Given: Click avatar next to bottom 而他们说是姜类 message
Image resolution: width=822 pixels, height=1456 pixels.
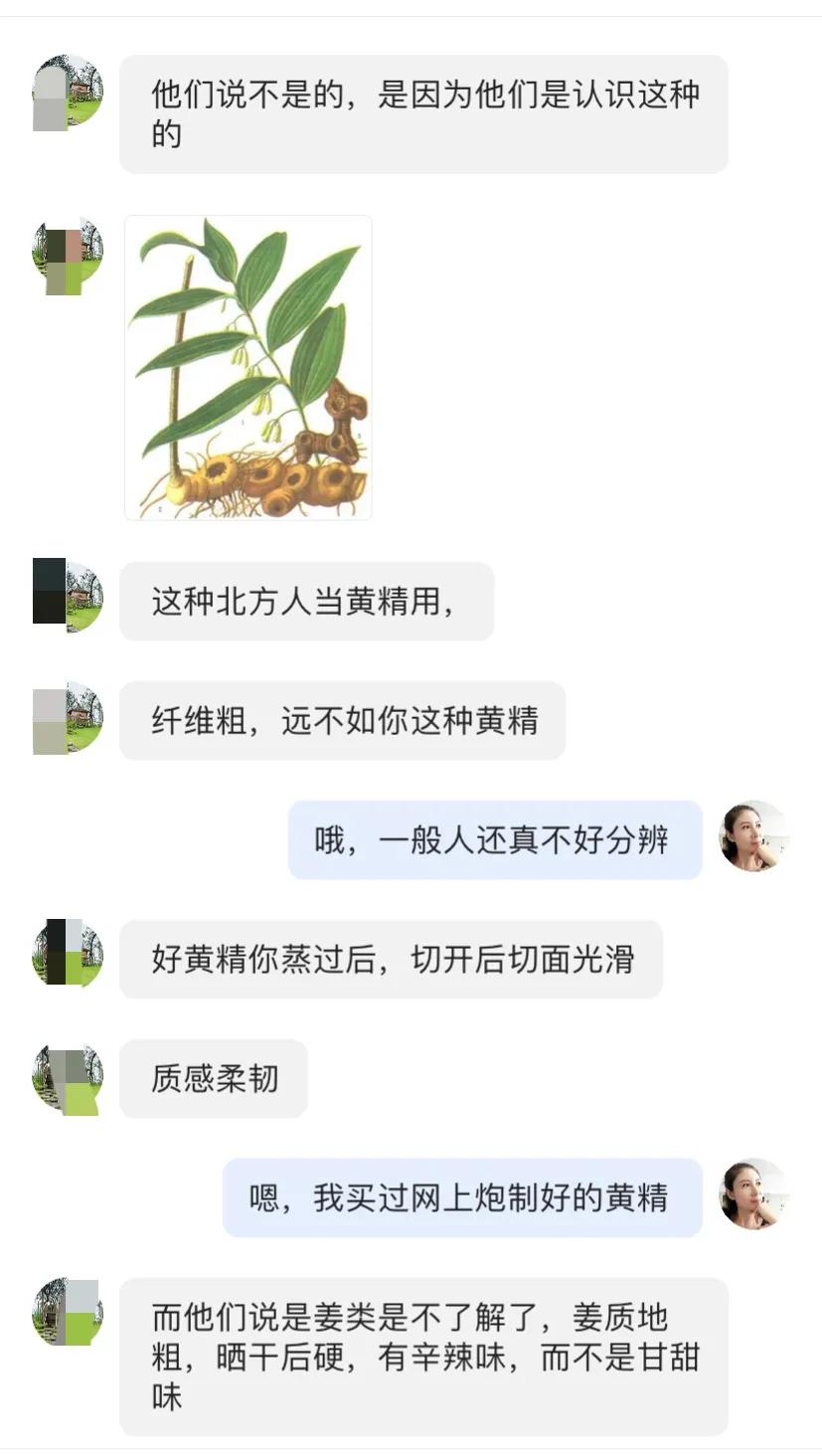Looking at the screenshot, I should point(67,1313).
